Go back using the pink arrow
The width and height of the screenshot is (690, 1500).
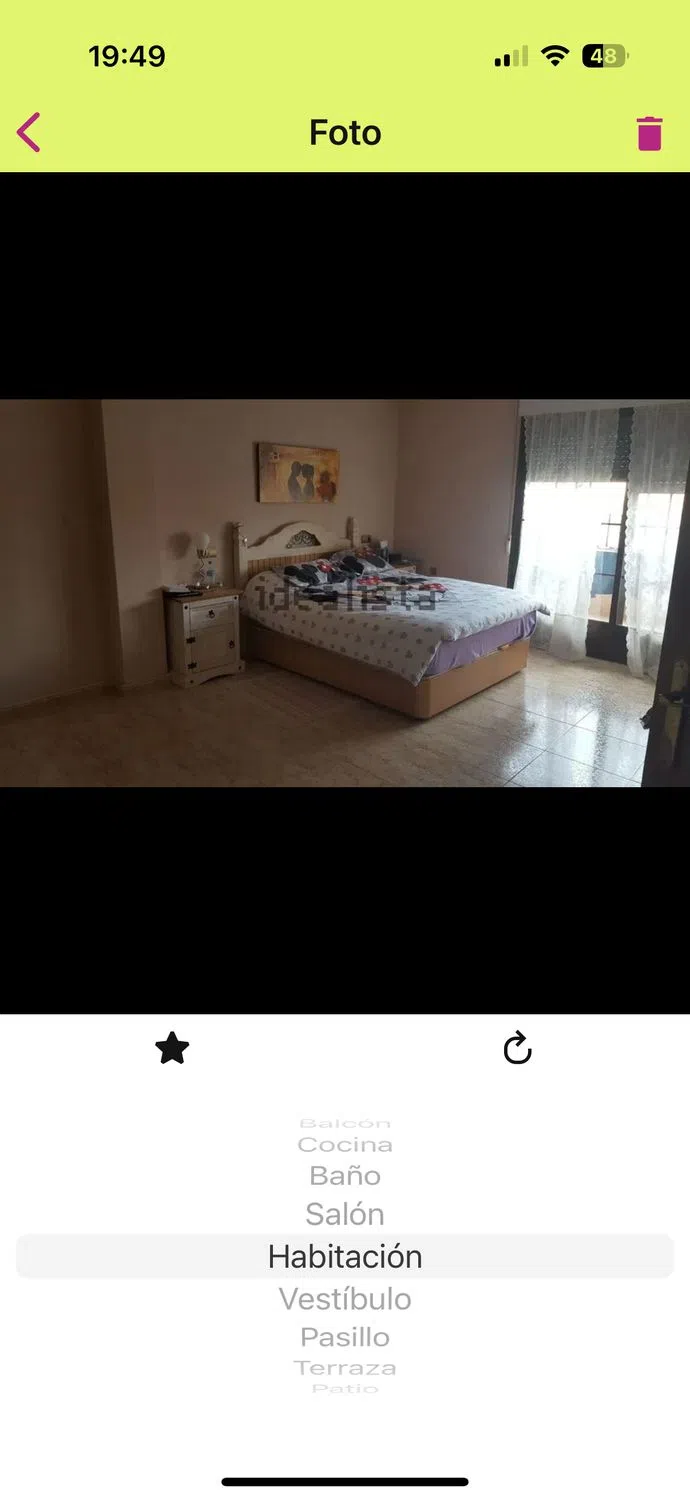29,133
